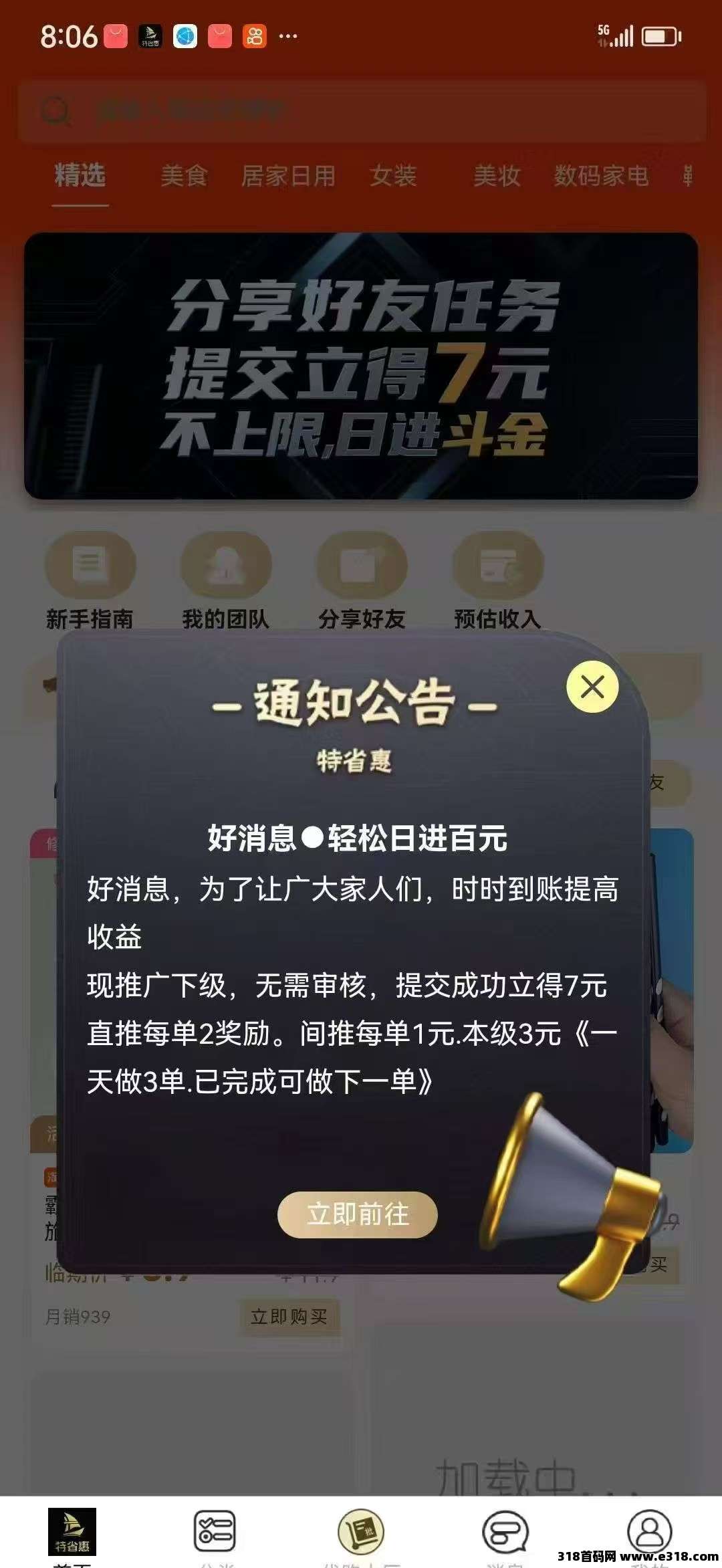Open the messages tab in bottom bar
This screenshot has height=1568, width=722.
(x=505, y=1532)
